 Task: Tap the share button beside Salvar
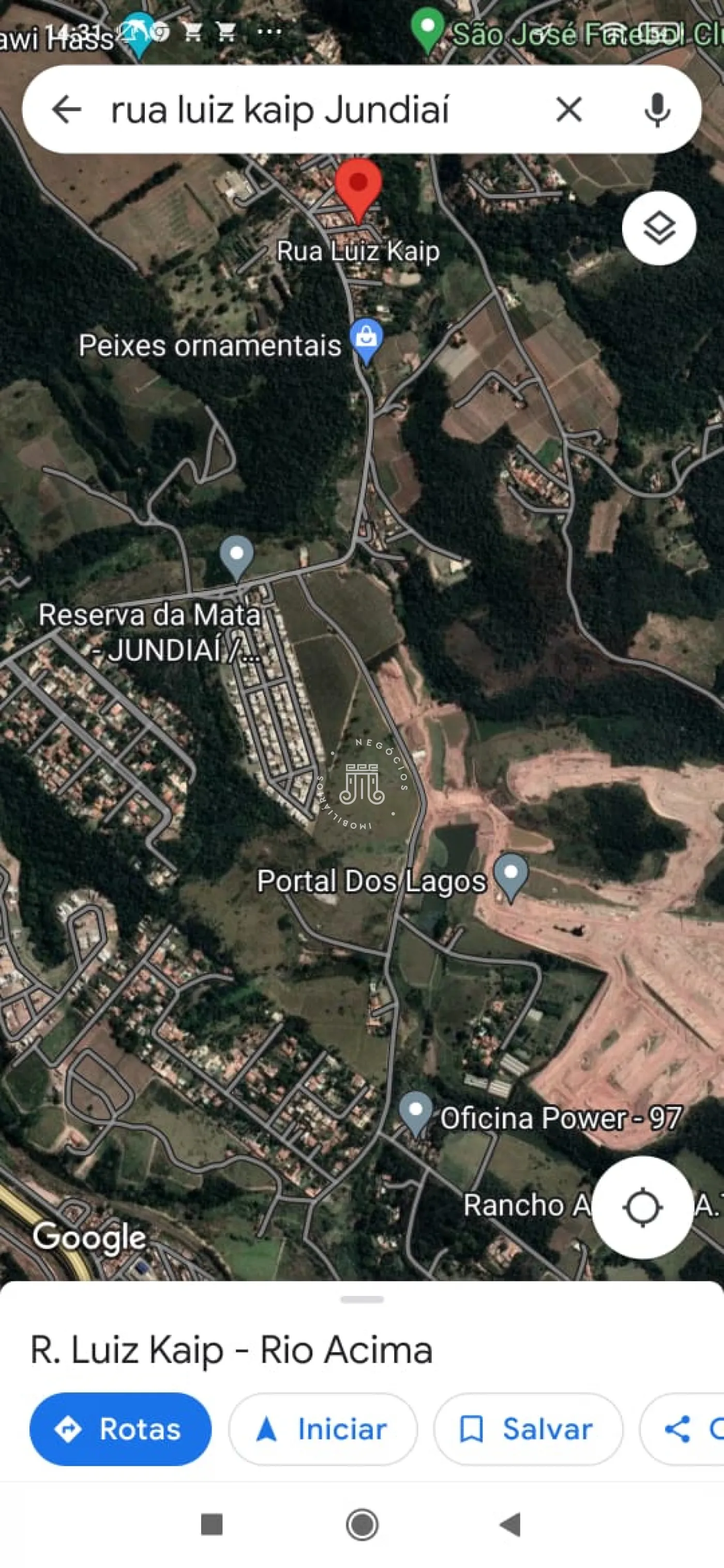(x=682, y=1428)
